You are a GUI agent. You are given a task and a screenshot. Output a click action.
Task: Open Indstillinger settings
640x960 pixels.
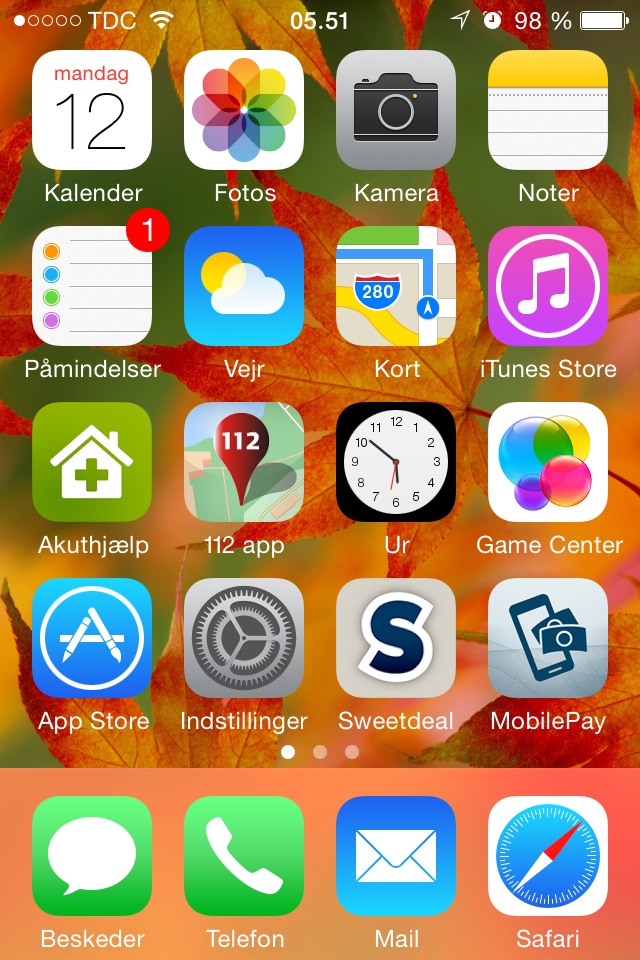244,638
